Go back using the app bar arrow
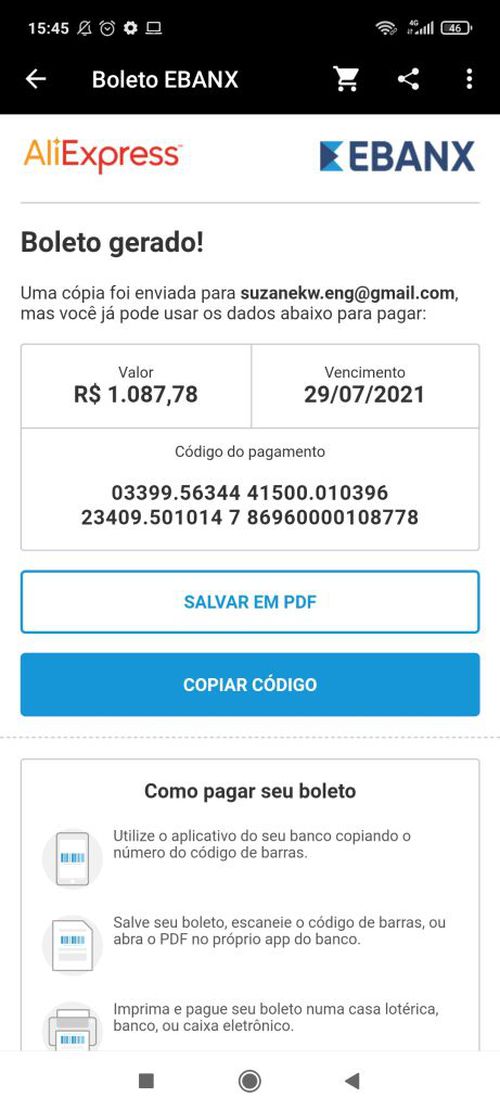The width and height of the screenshot is (500, 1111). click(35, 79)
